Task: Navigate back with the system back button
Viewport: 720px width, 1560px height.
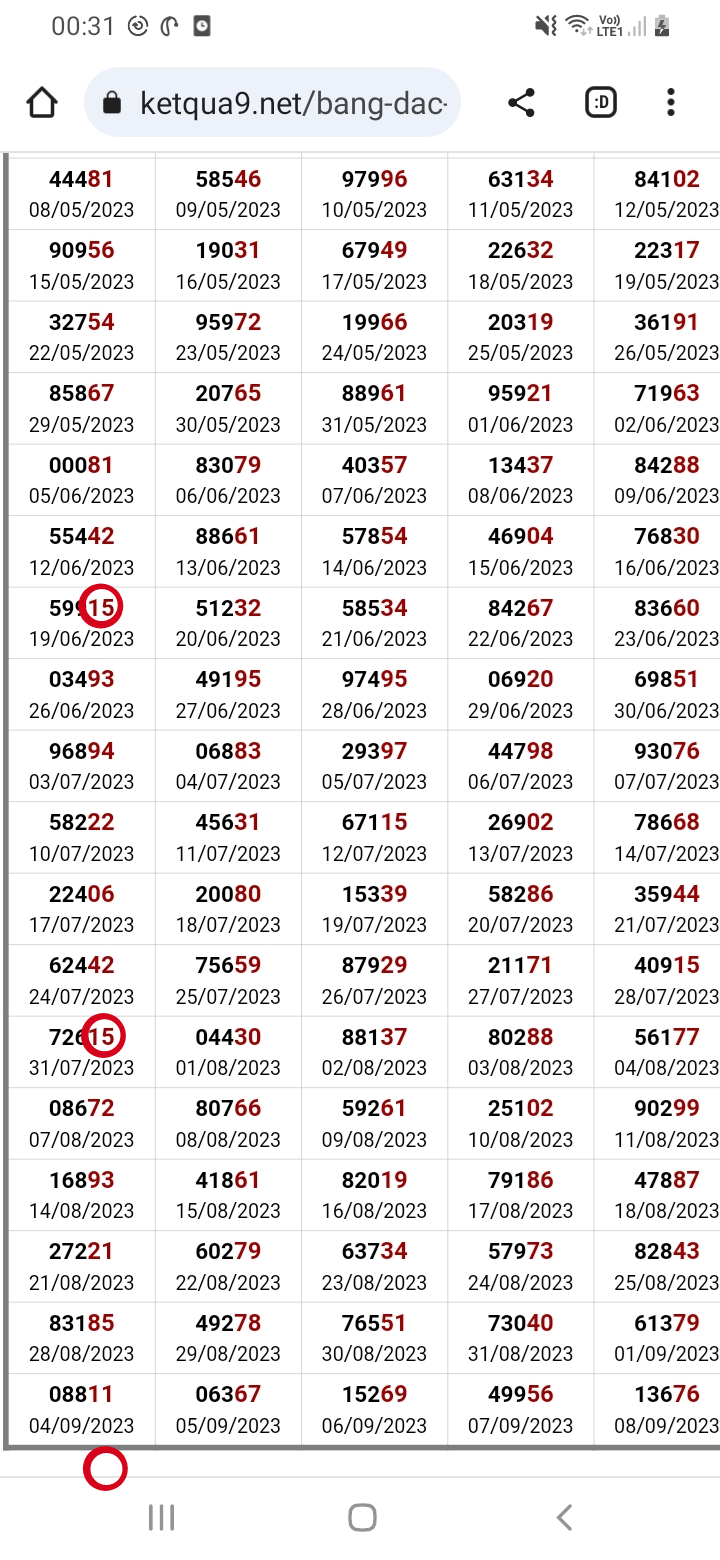Action: pos(564,1517)
